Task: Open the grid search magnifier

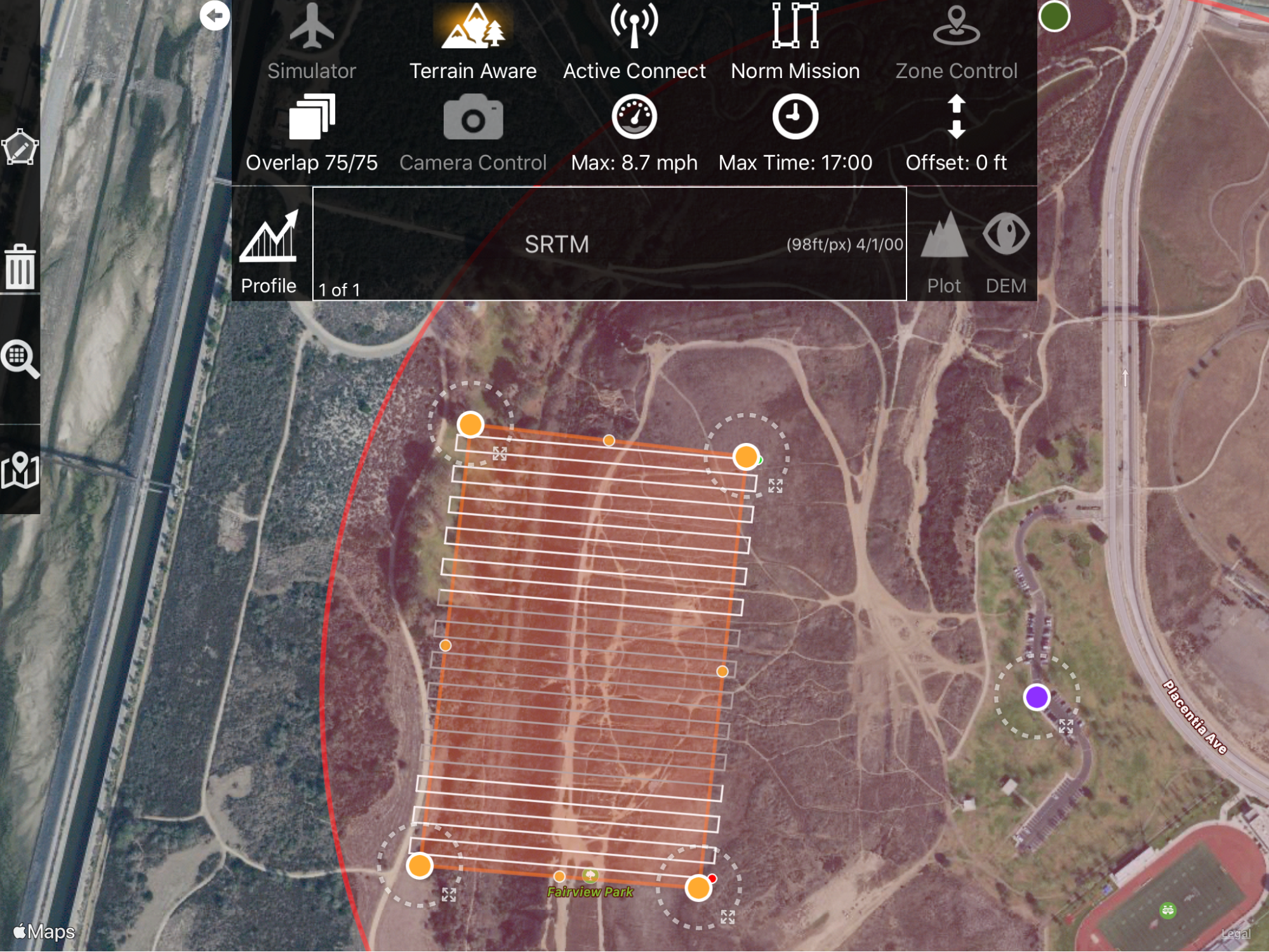Action: (x=20, y=359)
